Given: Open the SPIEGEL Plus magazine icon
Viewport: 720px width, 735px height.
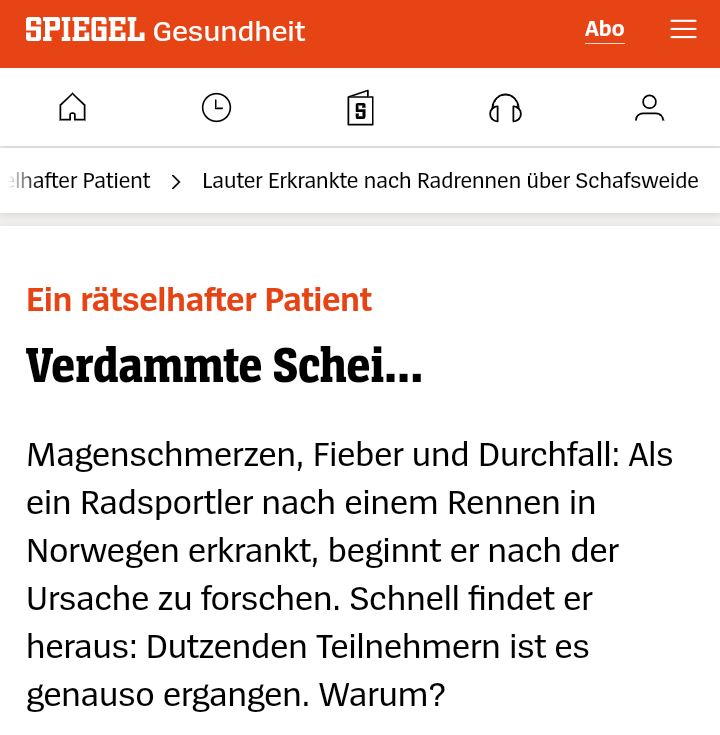Looking at the screenshot, I should 360,108.
